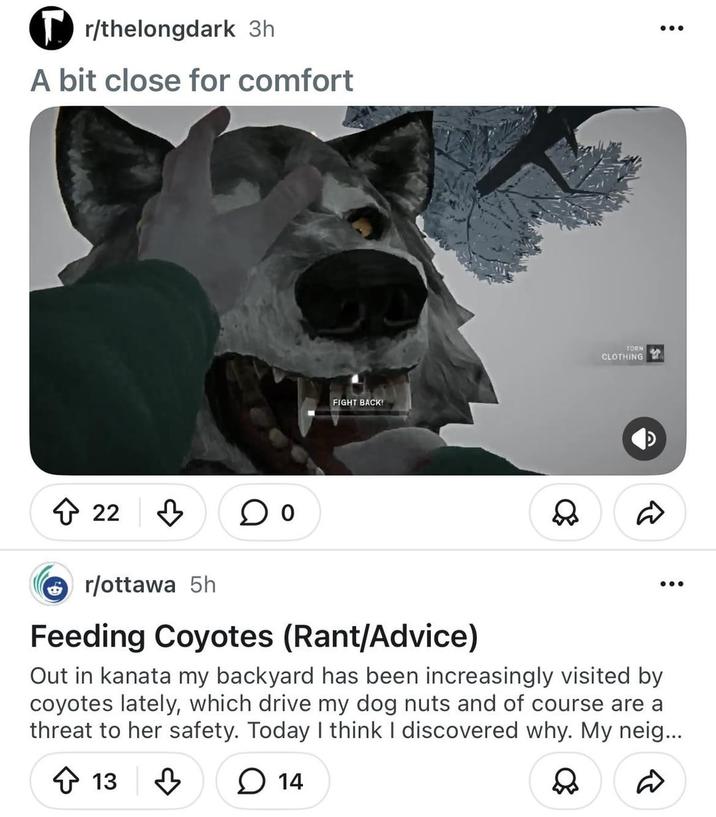Award the Feeding Coyotes post

tap(565, 781)
